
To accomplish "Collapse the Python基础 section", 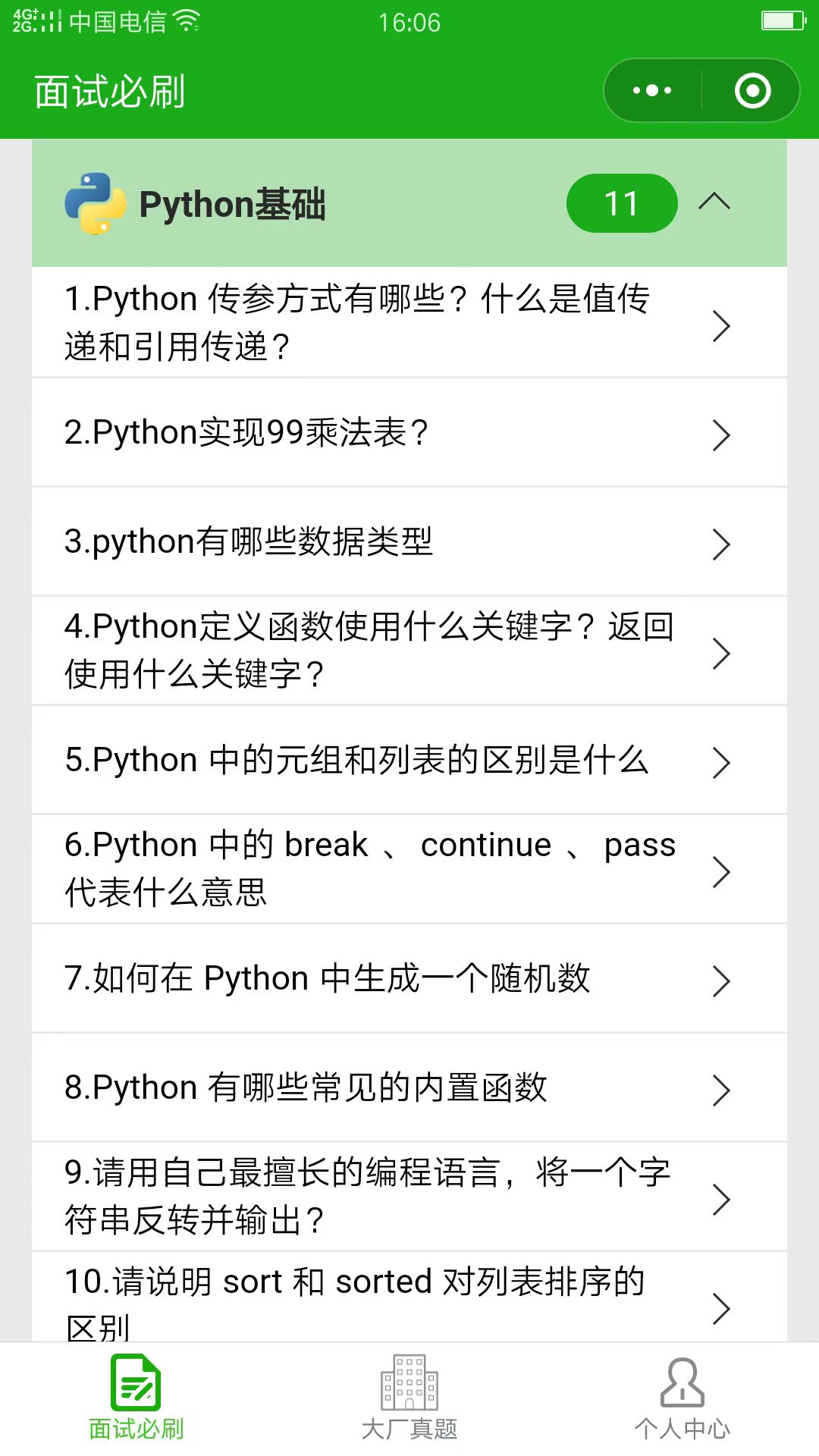I will [714, 202].
